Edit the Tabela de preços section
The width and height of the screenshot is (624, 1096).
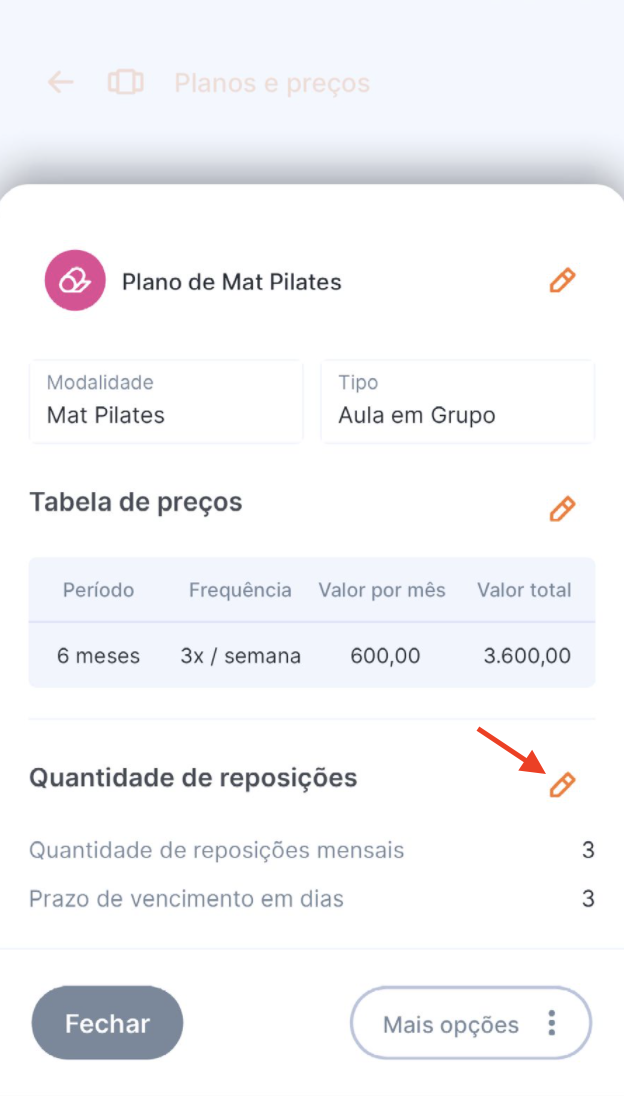tap(562, 509)
